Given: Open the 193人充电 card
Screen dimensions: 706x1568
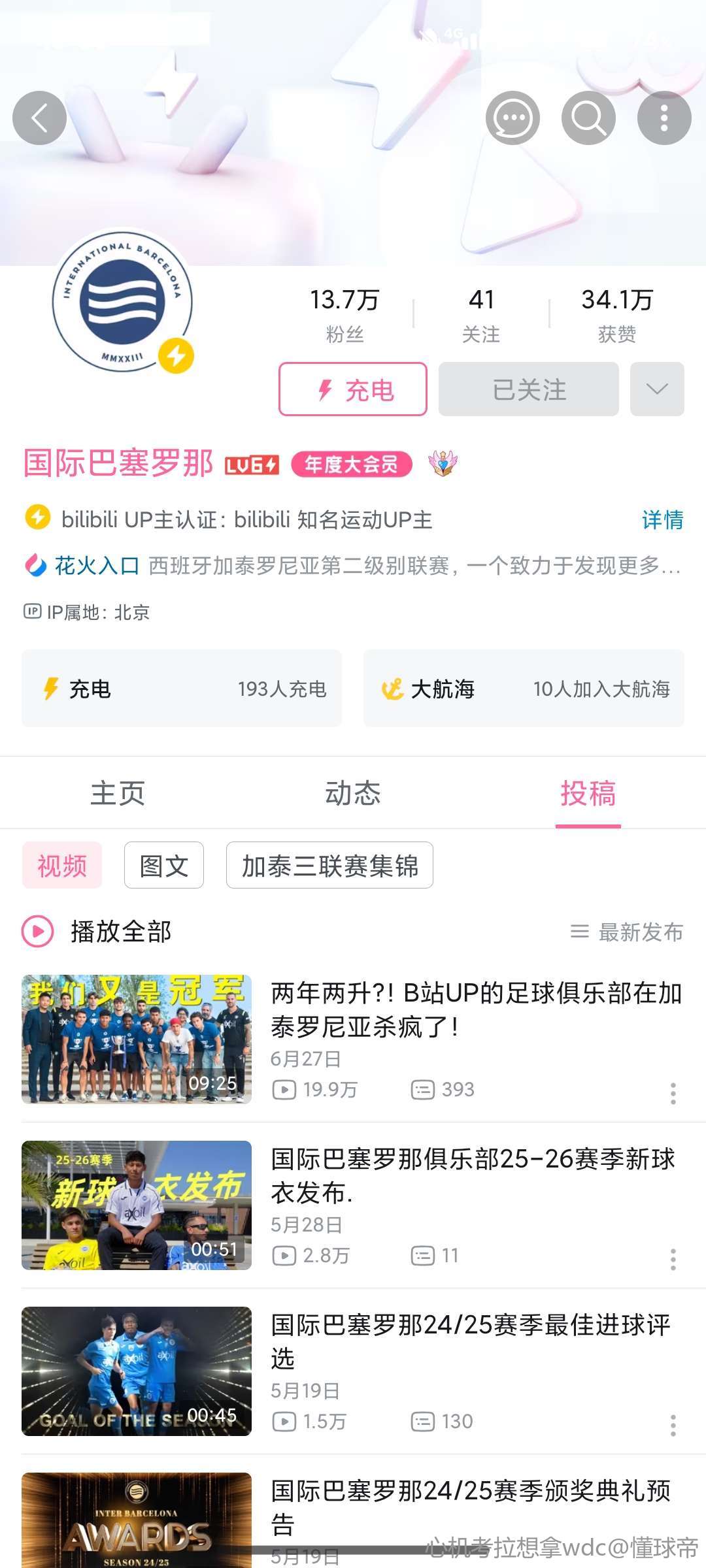Looking at the screenshot, I should pyautogui.click(x=182, y=689).
